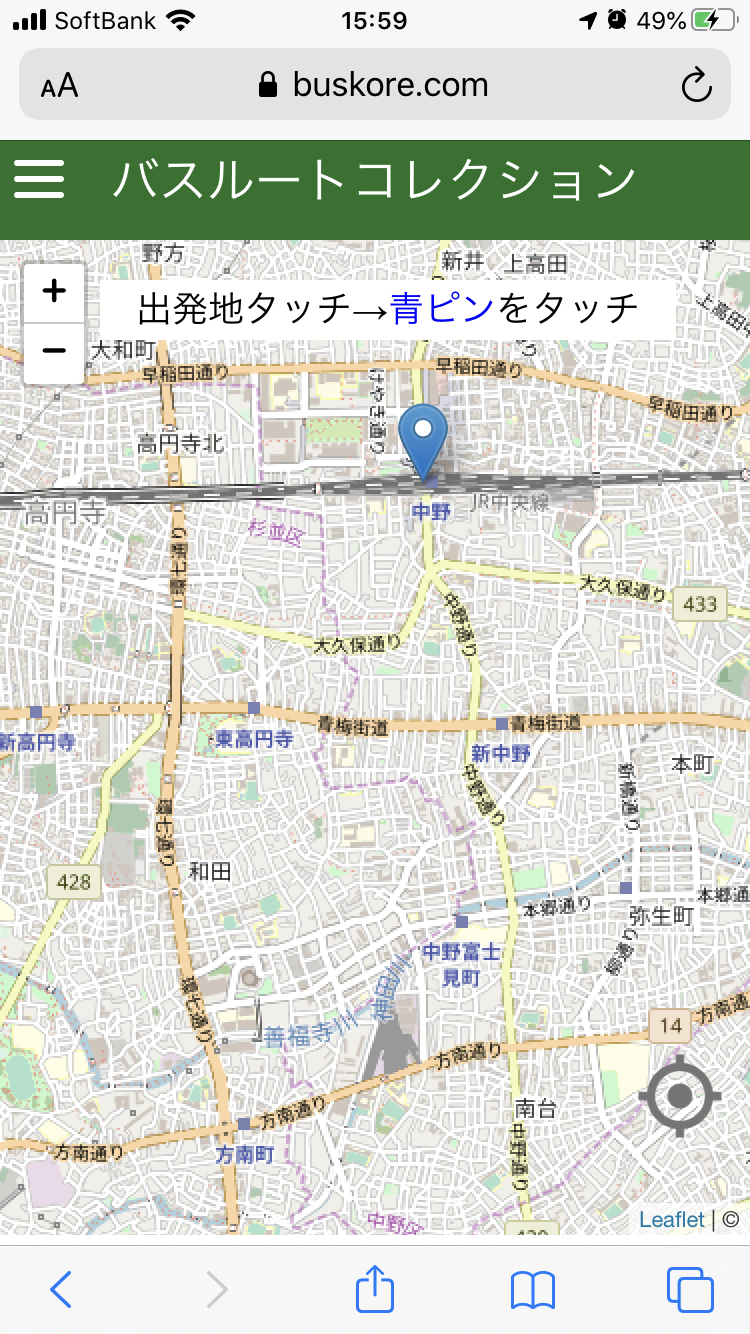
Task: Center map on current location
Action: tap(680, 1097)
